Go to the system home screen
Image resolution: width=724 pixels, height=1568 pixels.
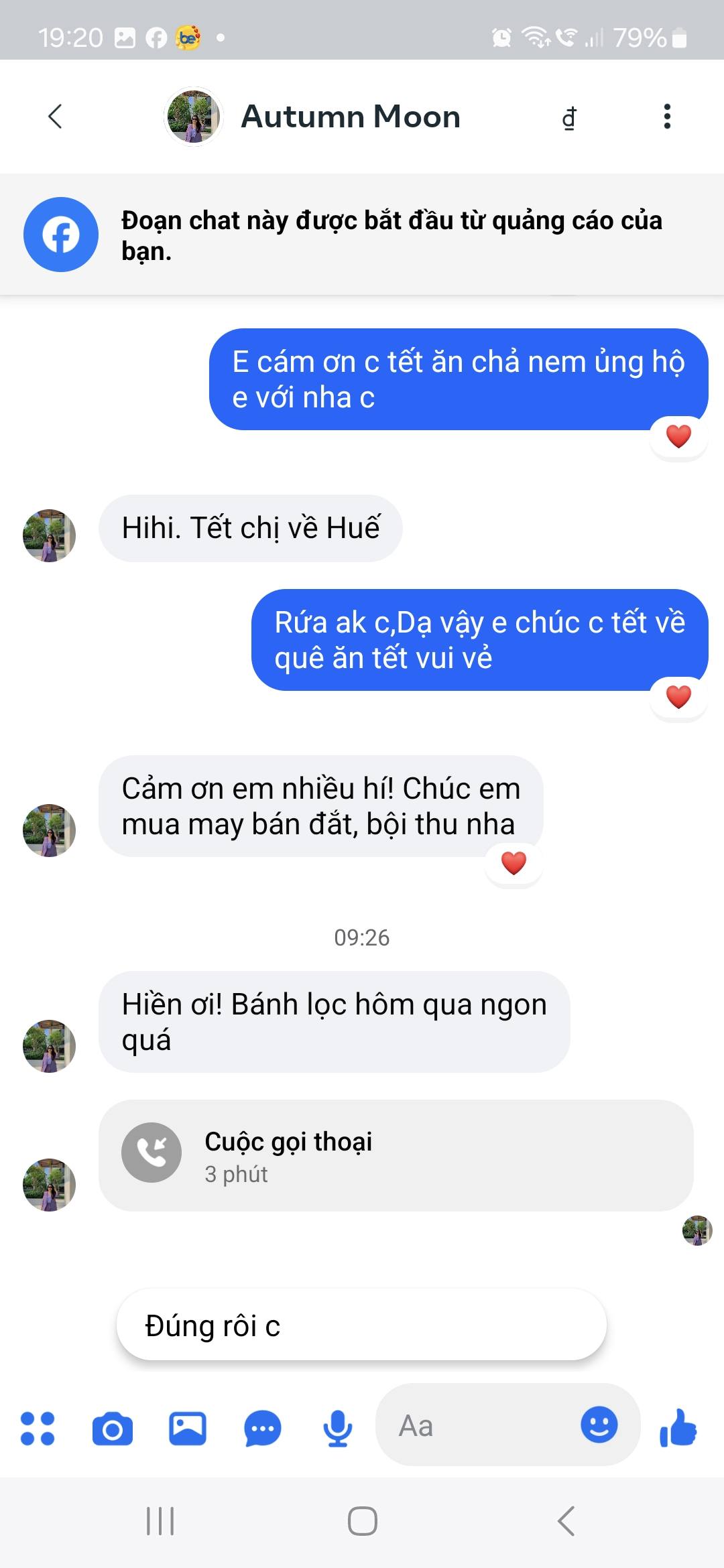click(362, 1520)
